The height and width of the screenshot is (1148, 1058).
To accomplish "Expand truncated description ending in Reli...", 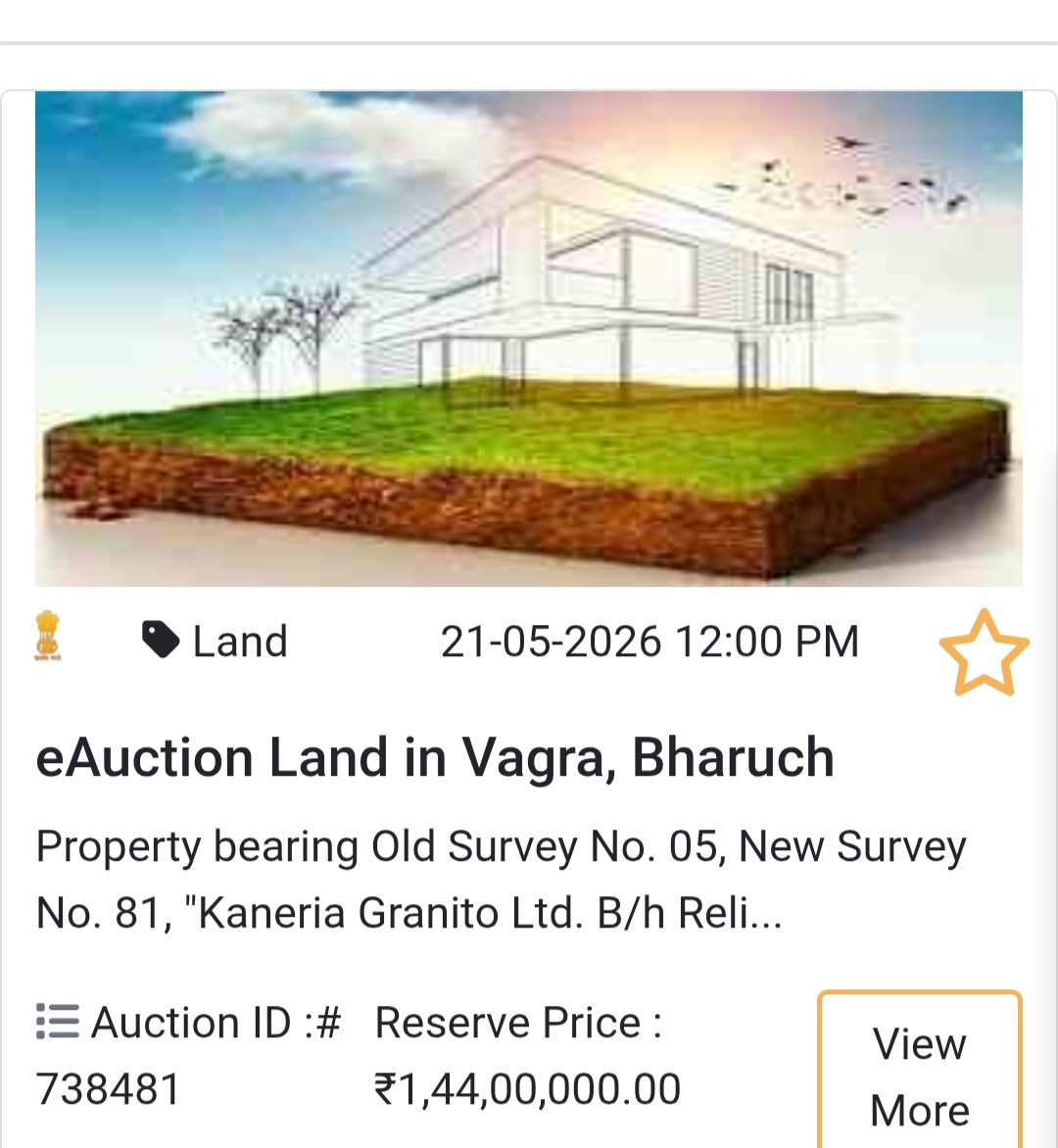I will pyautogui.click(x=501, y=879).
